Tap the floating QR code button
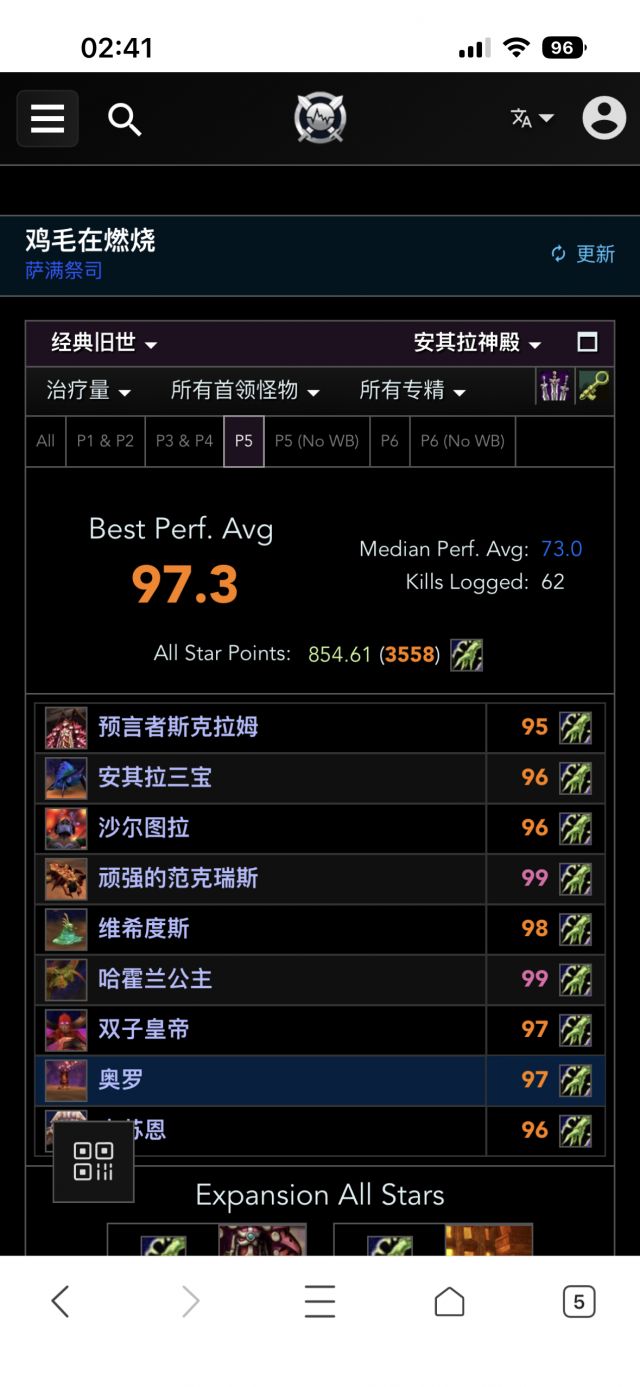 93,1161
